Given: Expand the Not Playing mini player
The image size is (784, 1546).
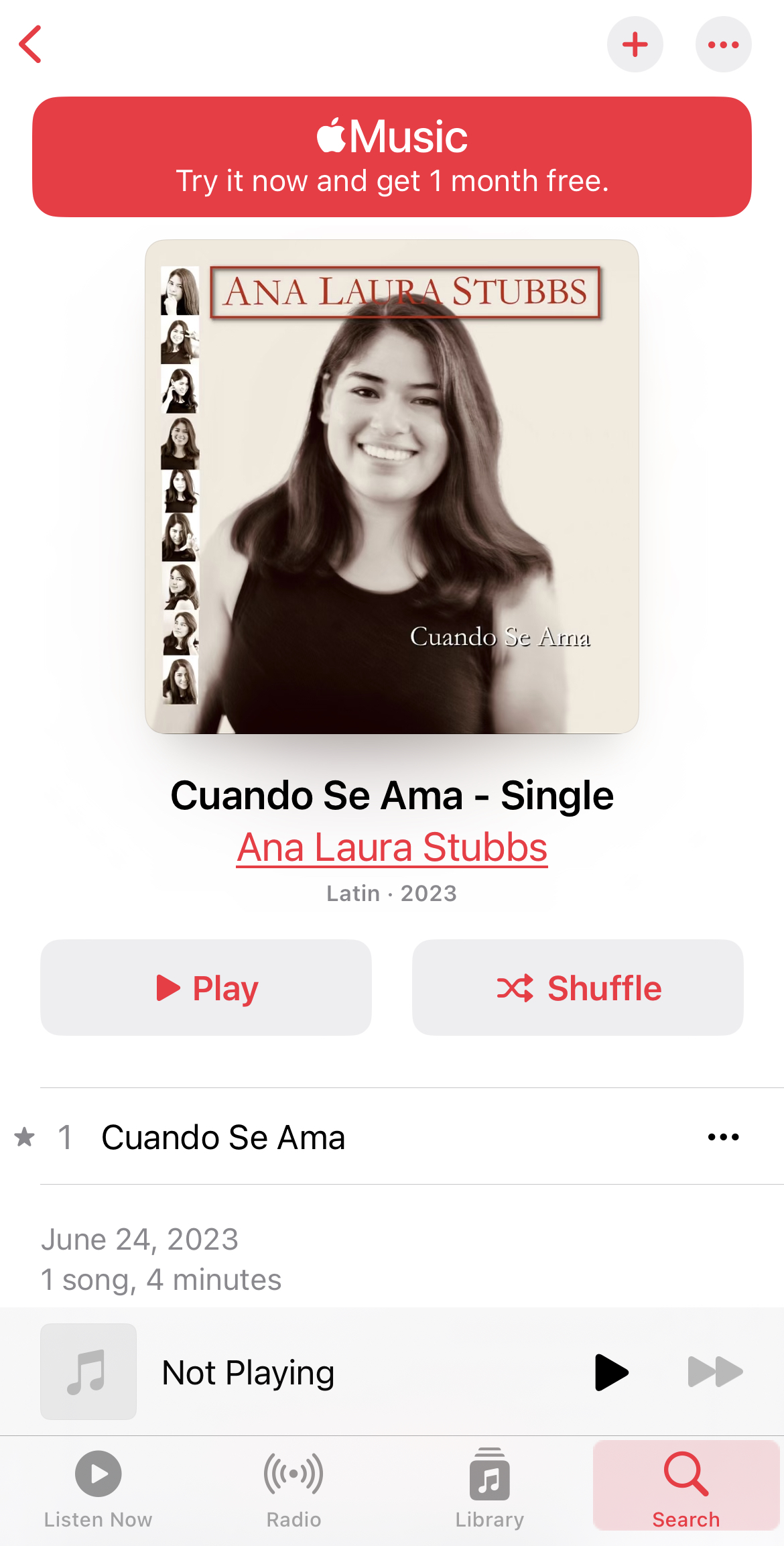Looking at the screenshot, I should (x=249, y=1372).
